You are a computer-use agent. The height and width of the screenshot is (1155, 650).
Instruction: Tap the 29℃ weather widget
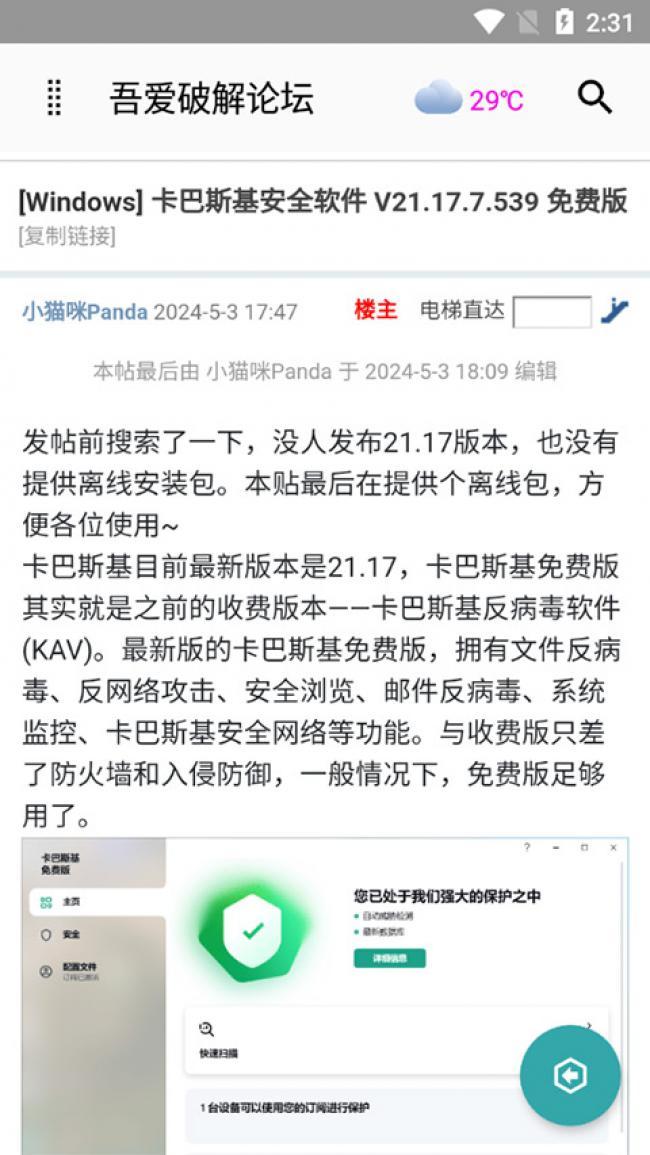click(470, 99)
